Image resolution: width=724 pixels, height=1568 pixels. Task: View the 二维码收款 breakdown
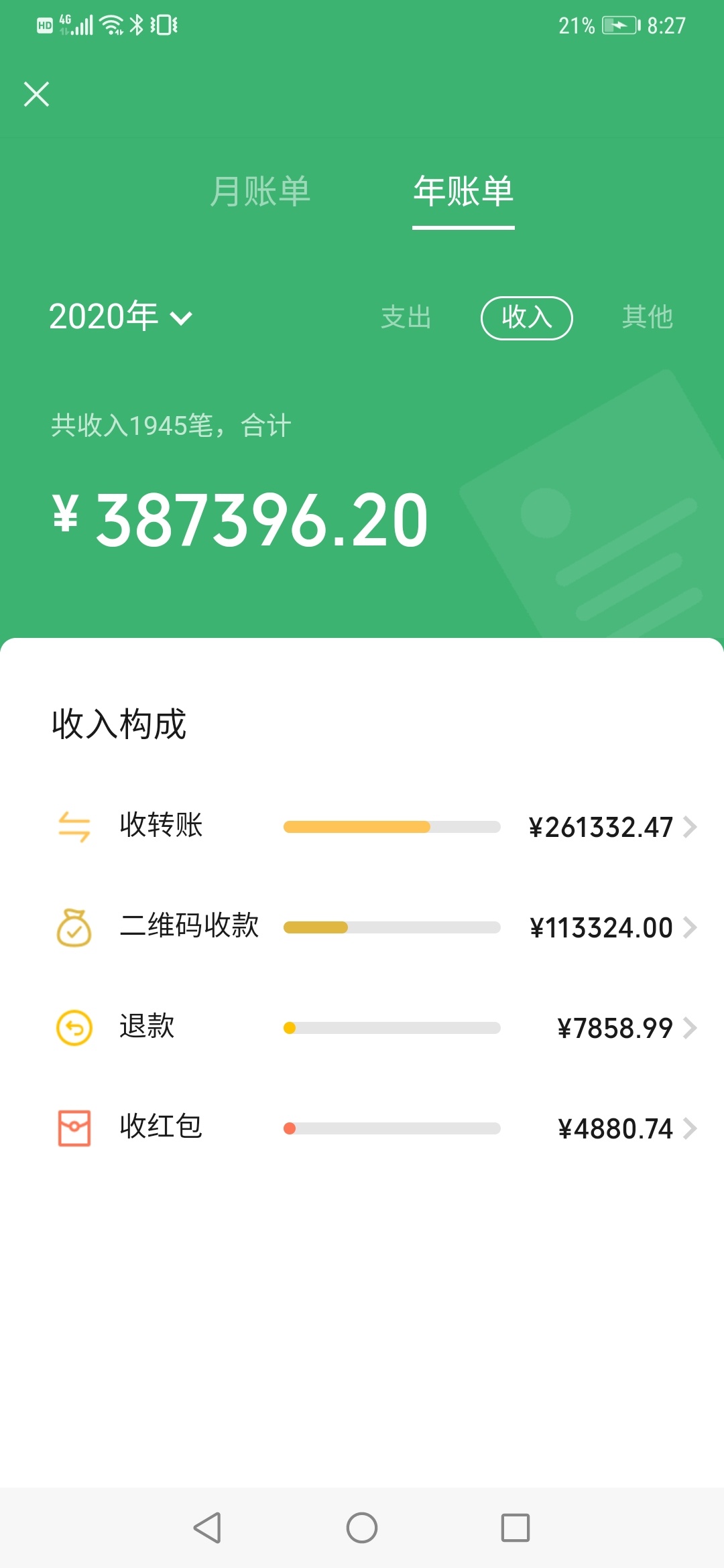click(x=375, y=927)
